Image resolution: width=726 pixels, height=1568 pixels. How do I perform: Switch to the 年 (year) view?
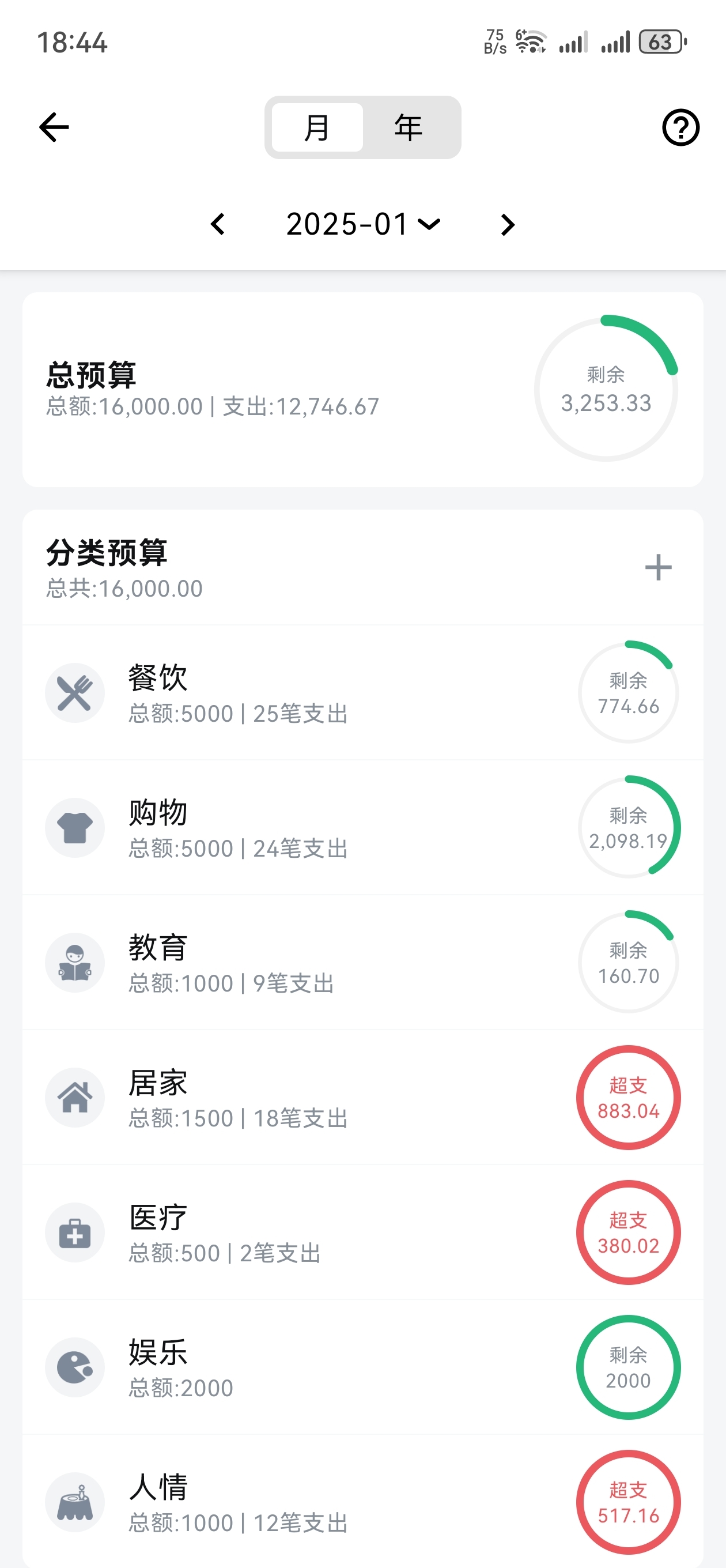409,128
